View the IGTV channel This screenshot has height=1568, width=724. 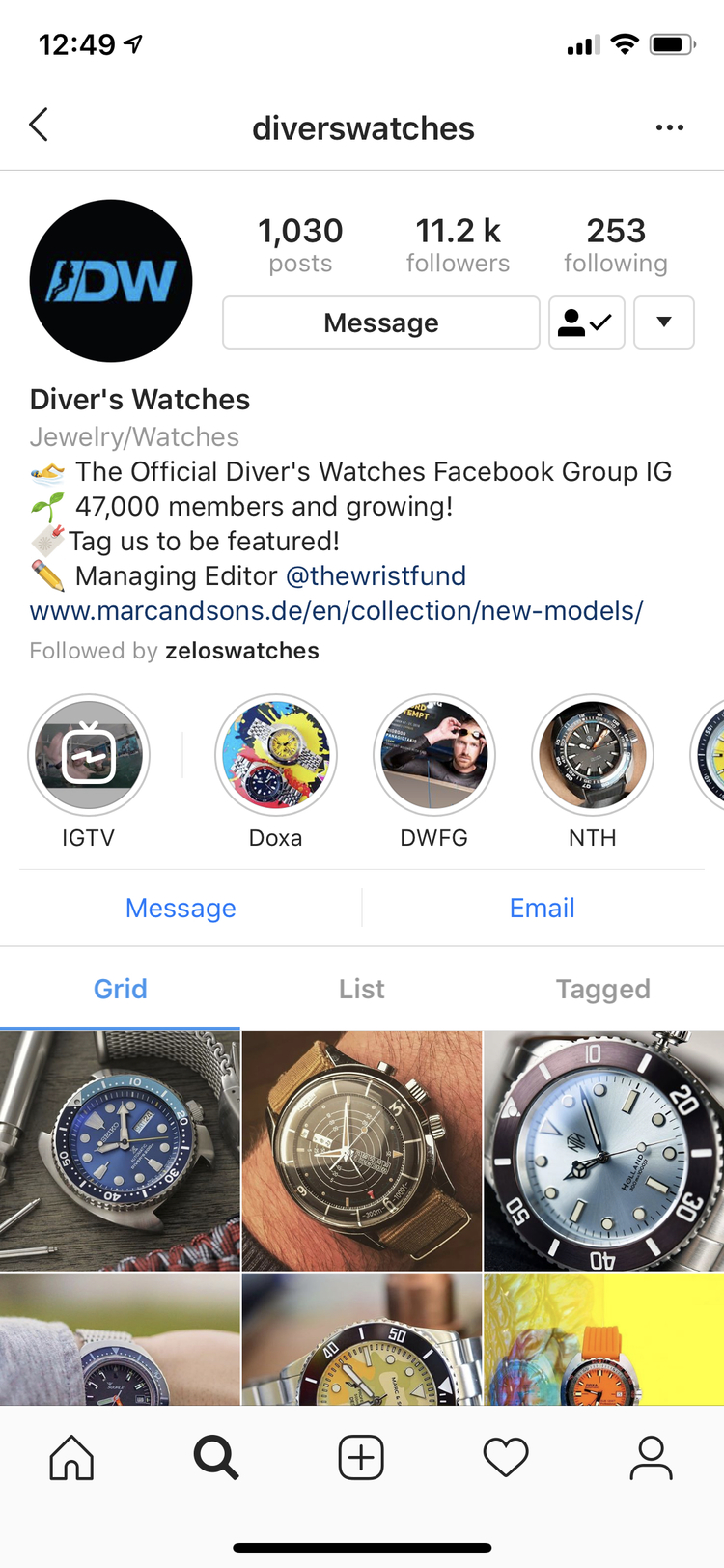[89, 756]
